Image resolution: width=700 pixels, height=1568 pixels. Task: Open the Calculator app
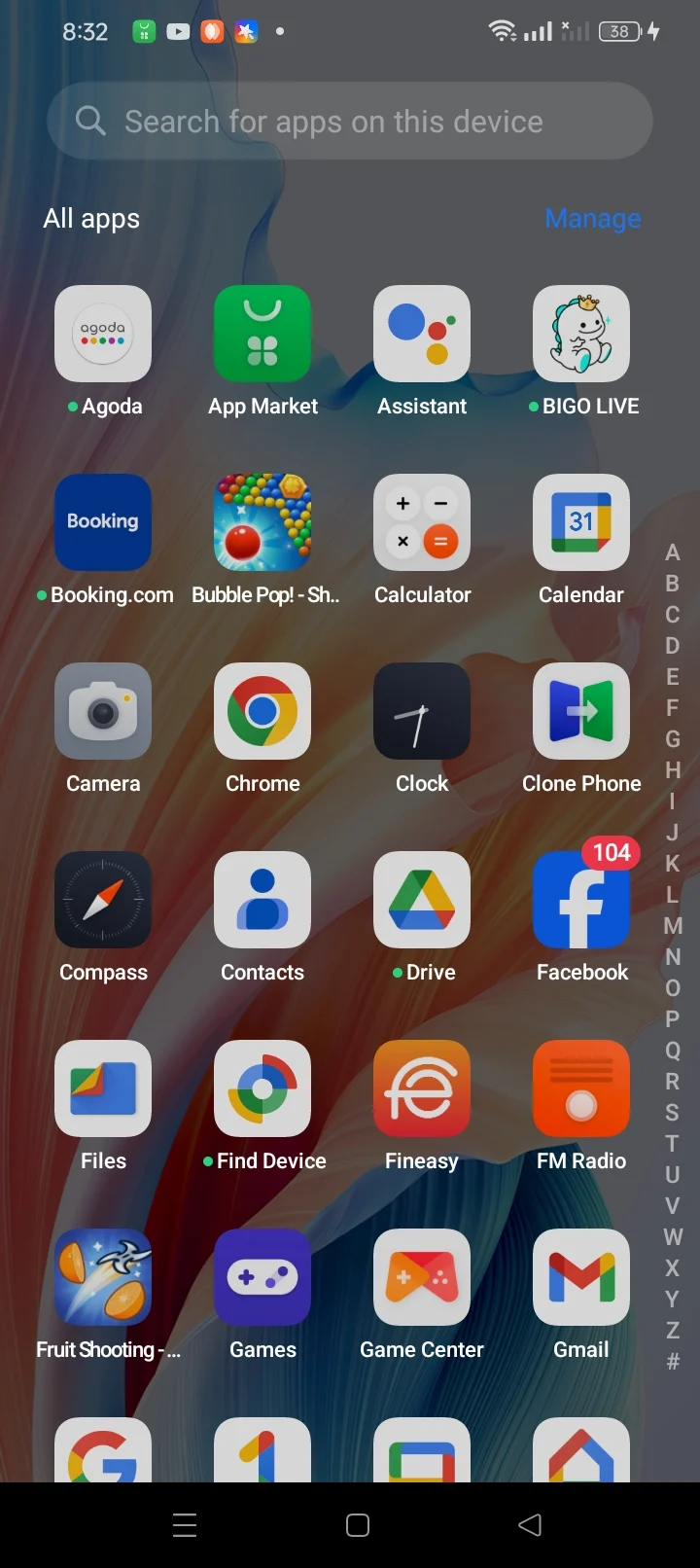point(422,522)
